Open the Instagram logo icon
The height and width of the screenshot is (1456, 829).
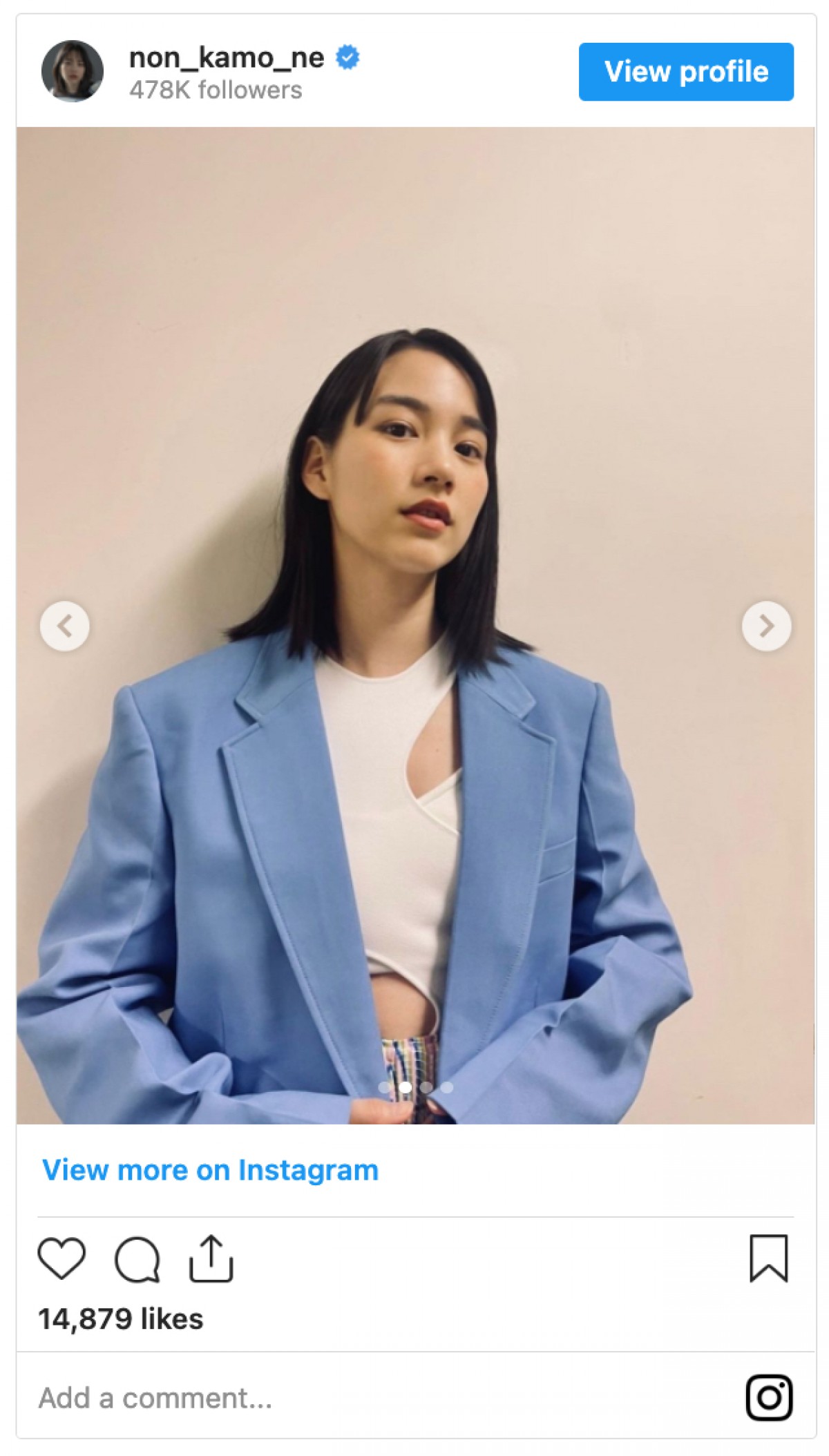click(x=769, y=1397)
